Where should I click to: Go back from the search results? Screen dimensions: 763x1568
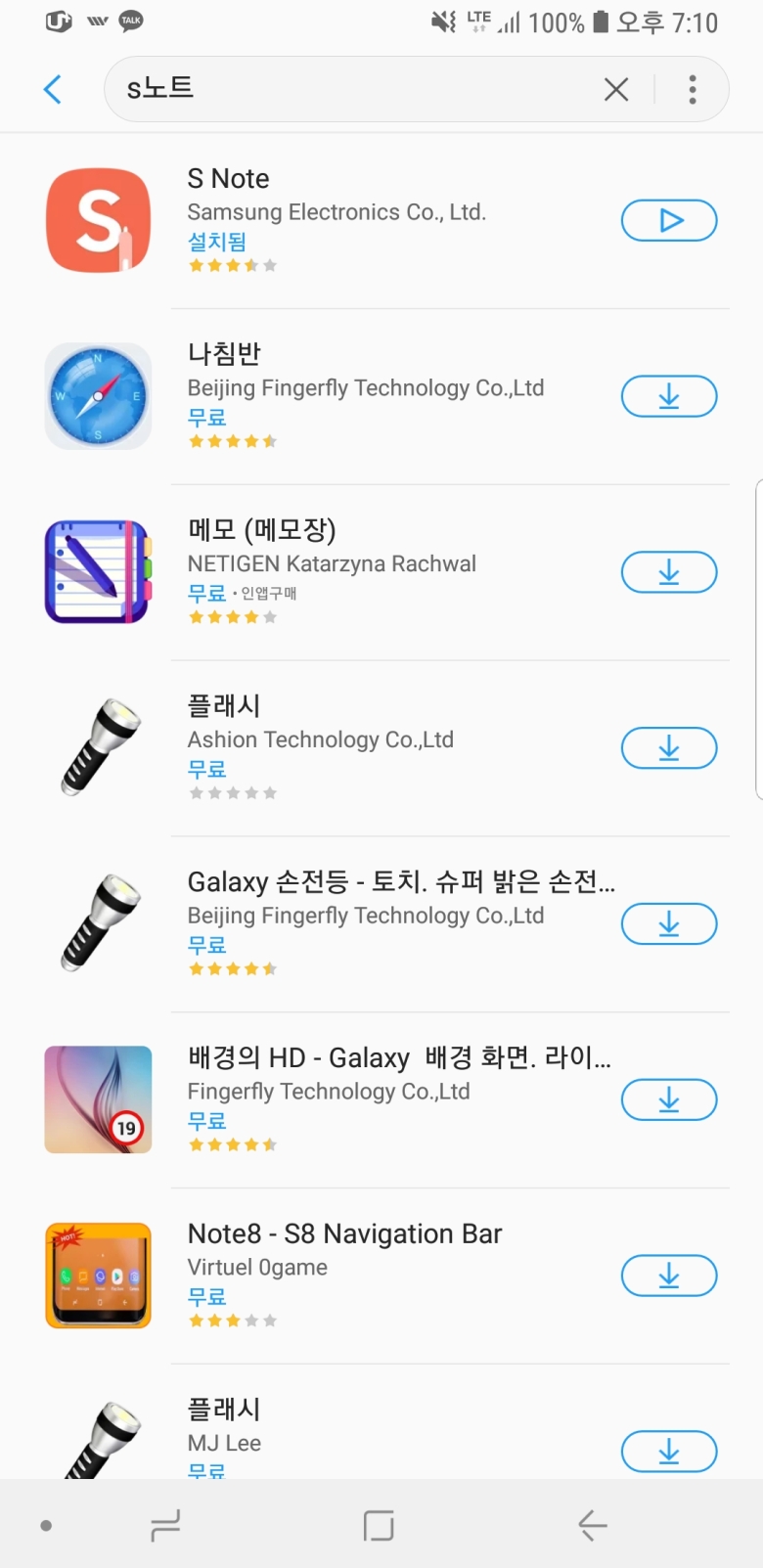tap(53, 89)
